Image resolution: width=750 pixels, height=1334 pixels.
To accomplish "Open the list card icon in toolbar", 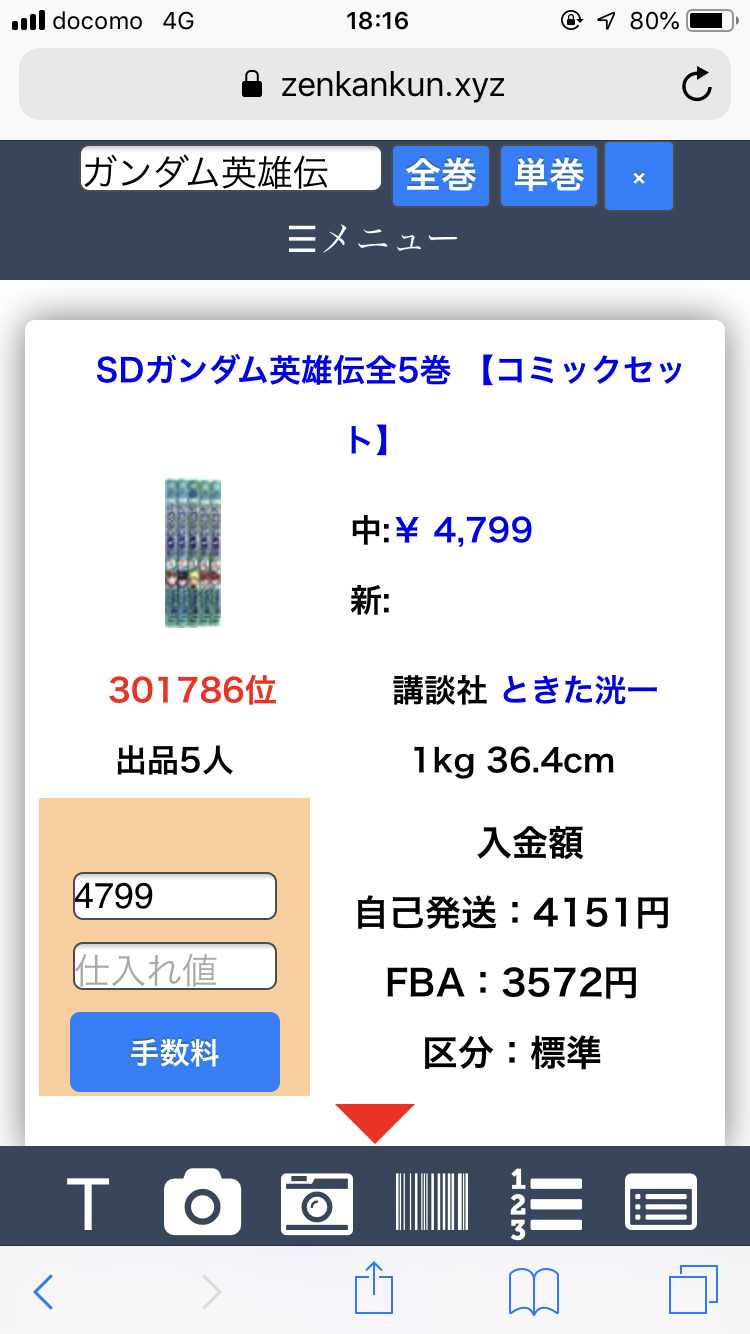I will 661,1202.
